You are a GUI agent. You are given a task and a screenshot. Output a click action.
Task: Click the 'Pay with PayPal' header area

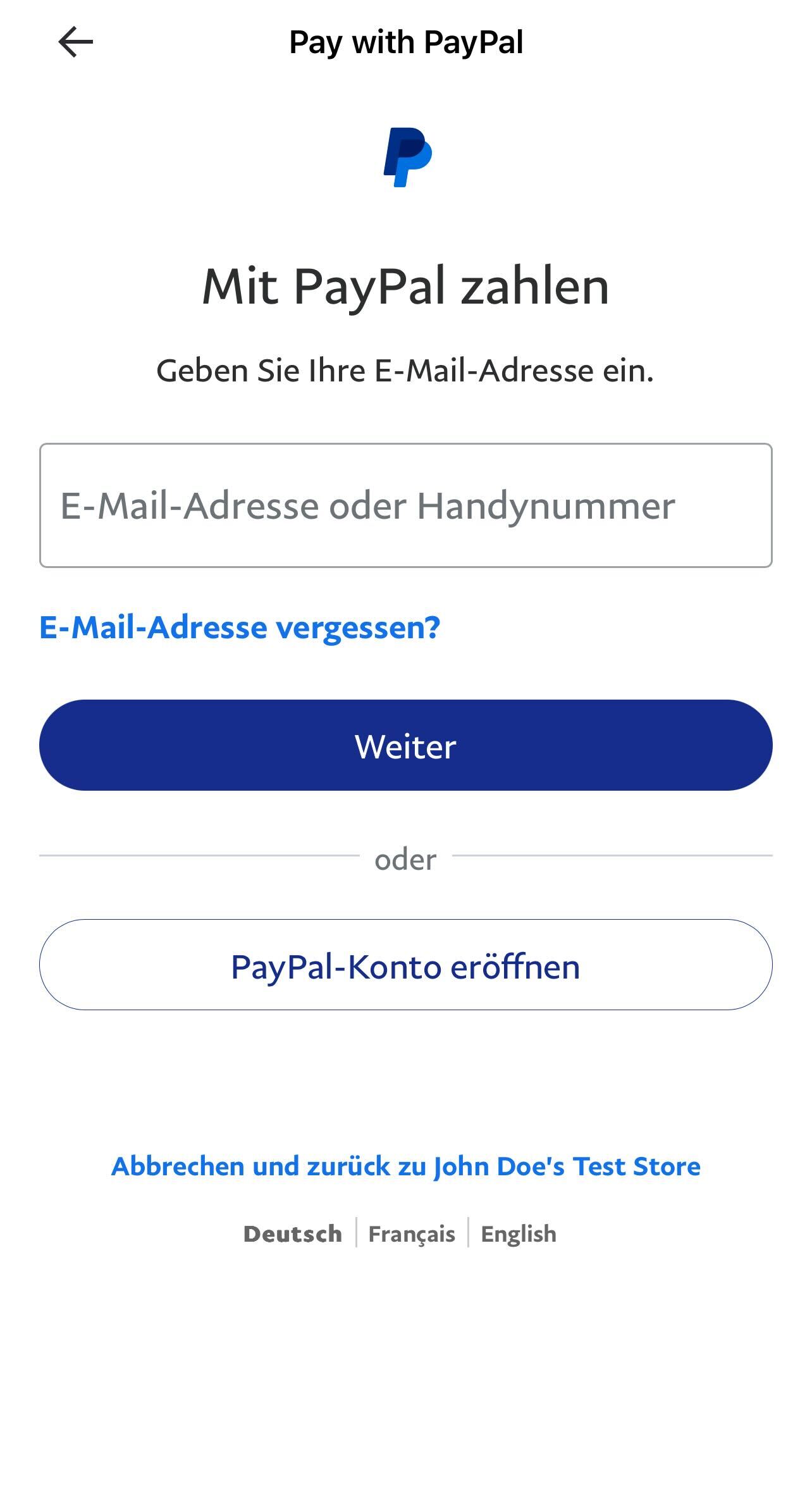(x=406, y=42)
